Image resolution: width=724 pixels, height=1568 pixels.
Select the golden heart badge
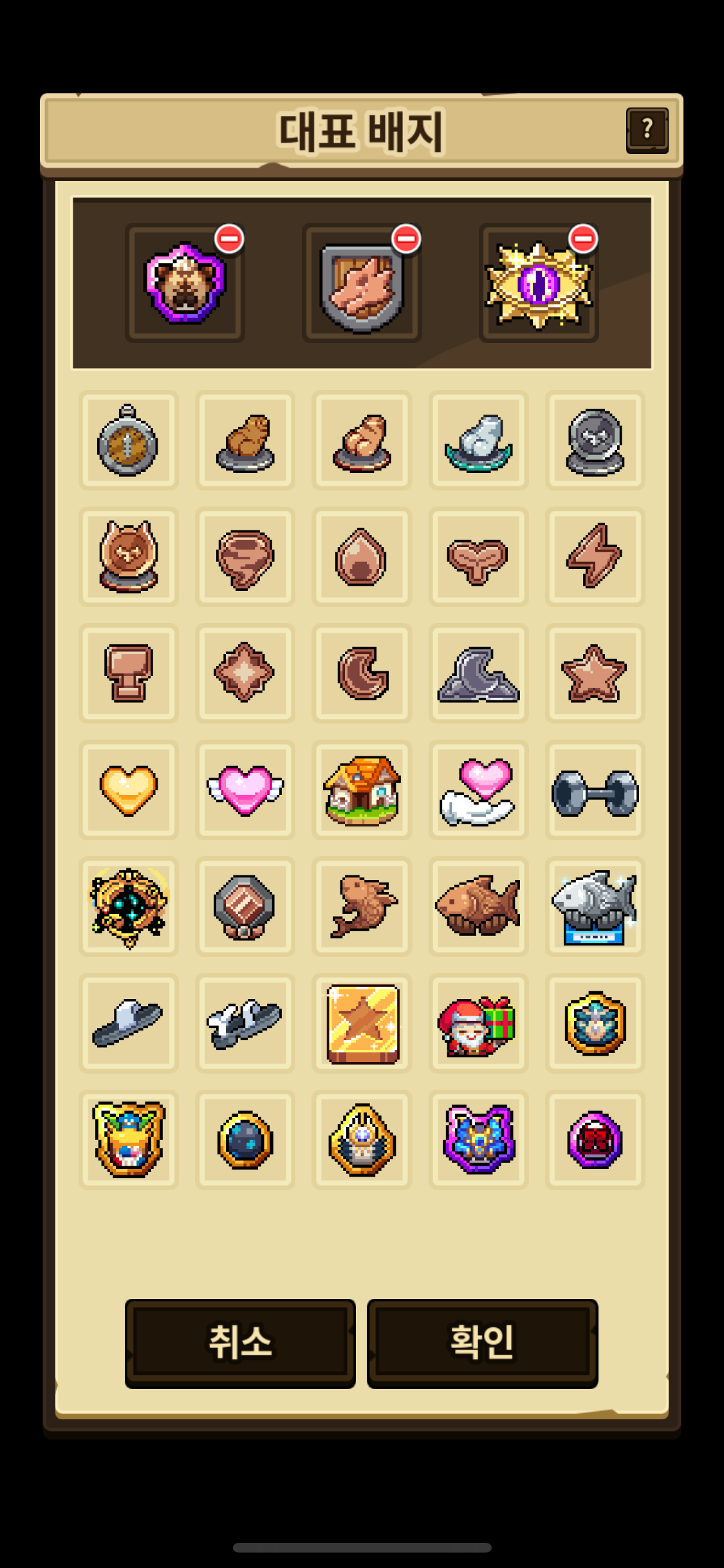click(128, 790)
